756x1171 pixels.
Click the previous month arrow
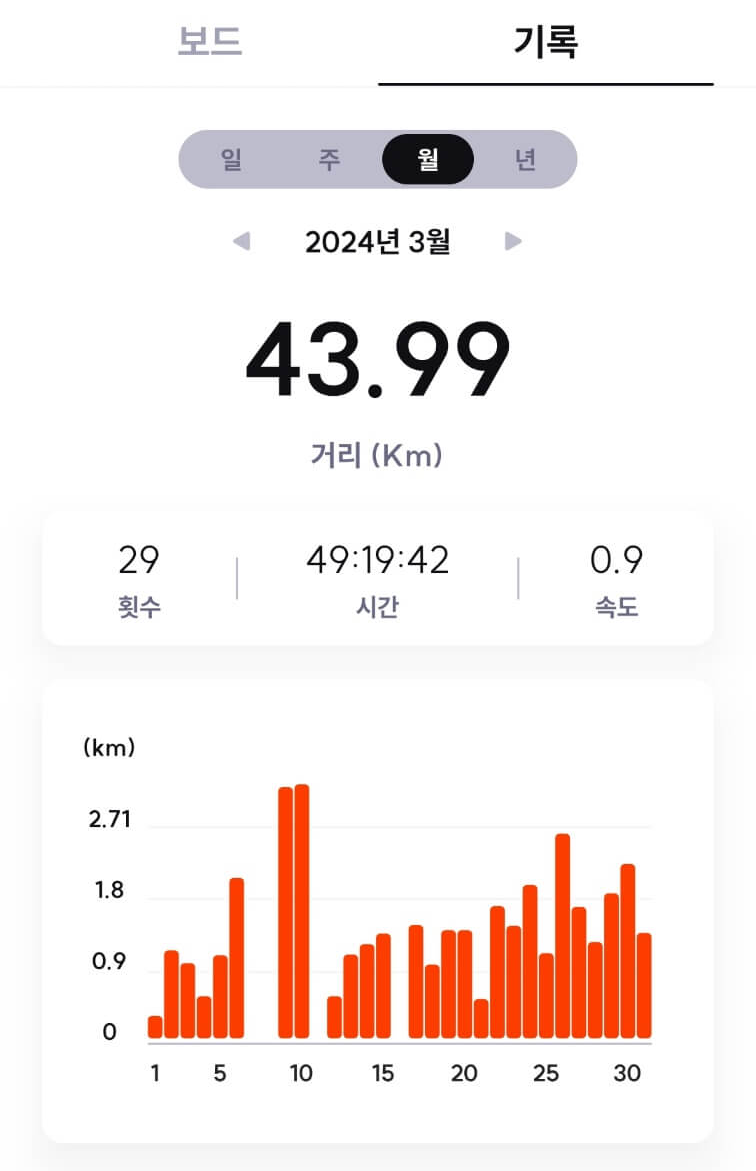pos(240,240)
